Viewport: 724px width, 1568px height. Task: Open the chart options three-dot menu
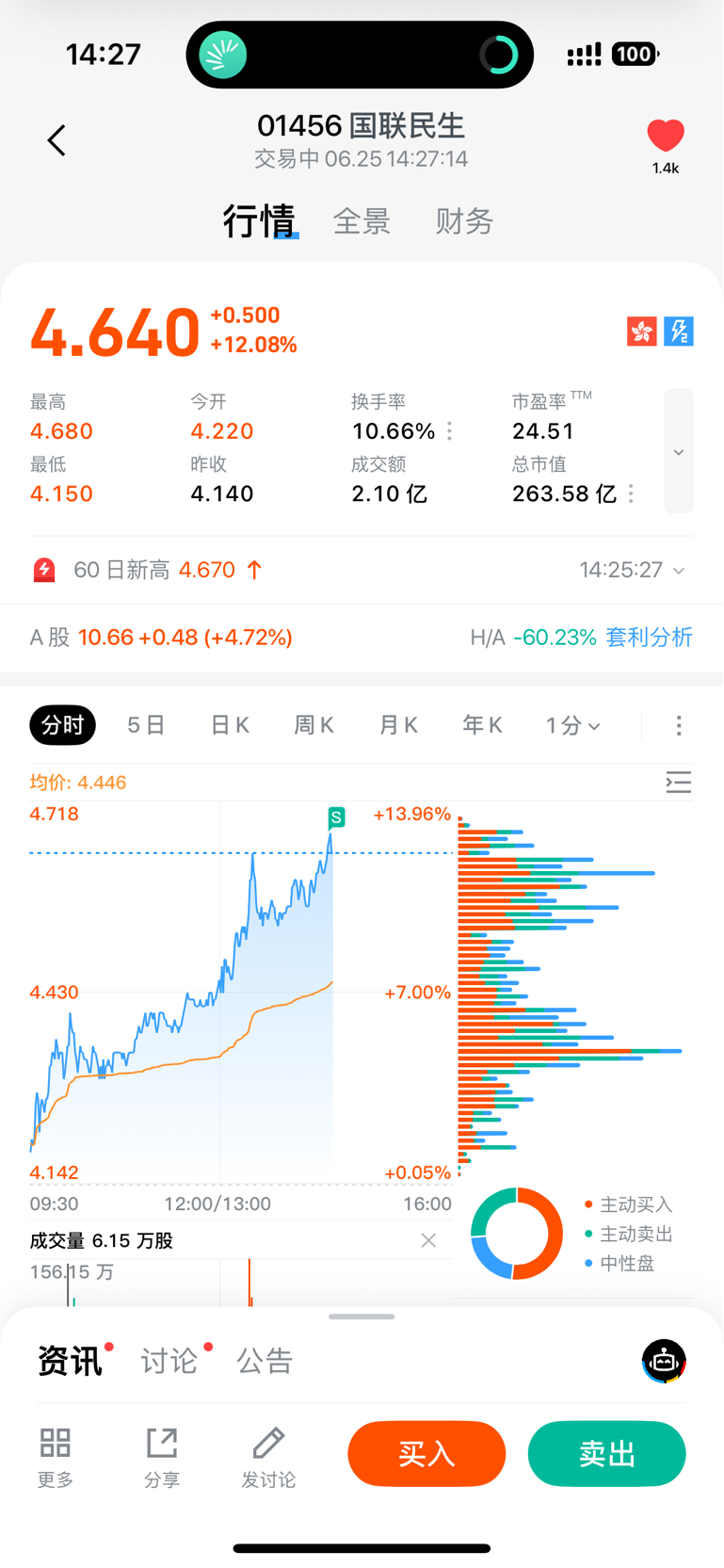point(679,725)
